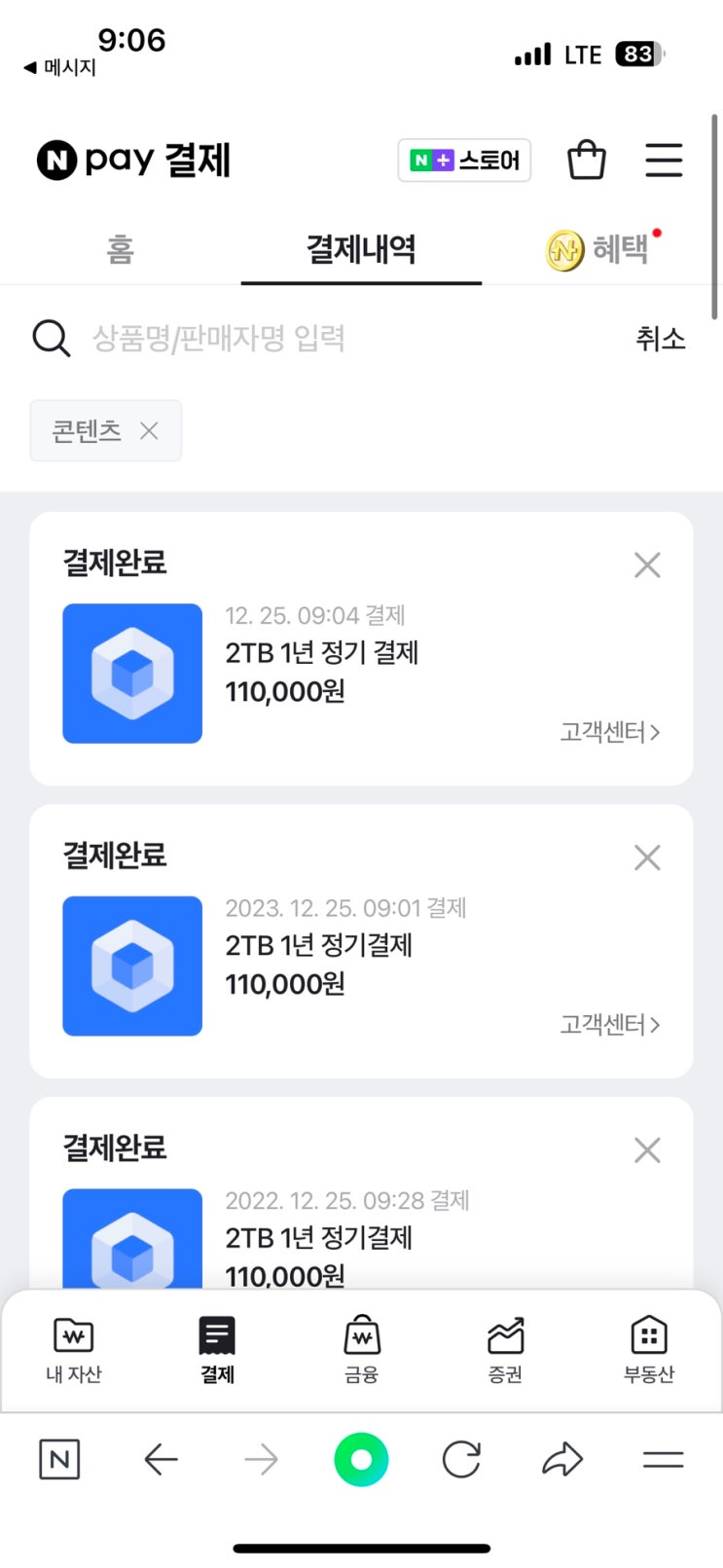
Task: Cancel the search with 취소
Action: pyautogui.click(x=660, y=339)
